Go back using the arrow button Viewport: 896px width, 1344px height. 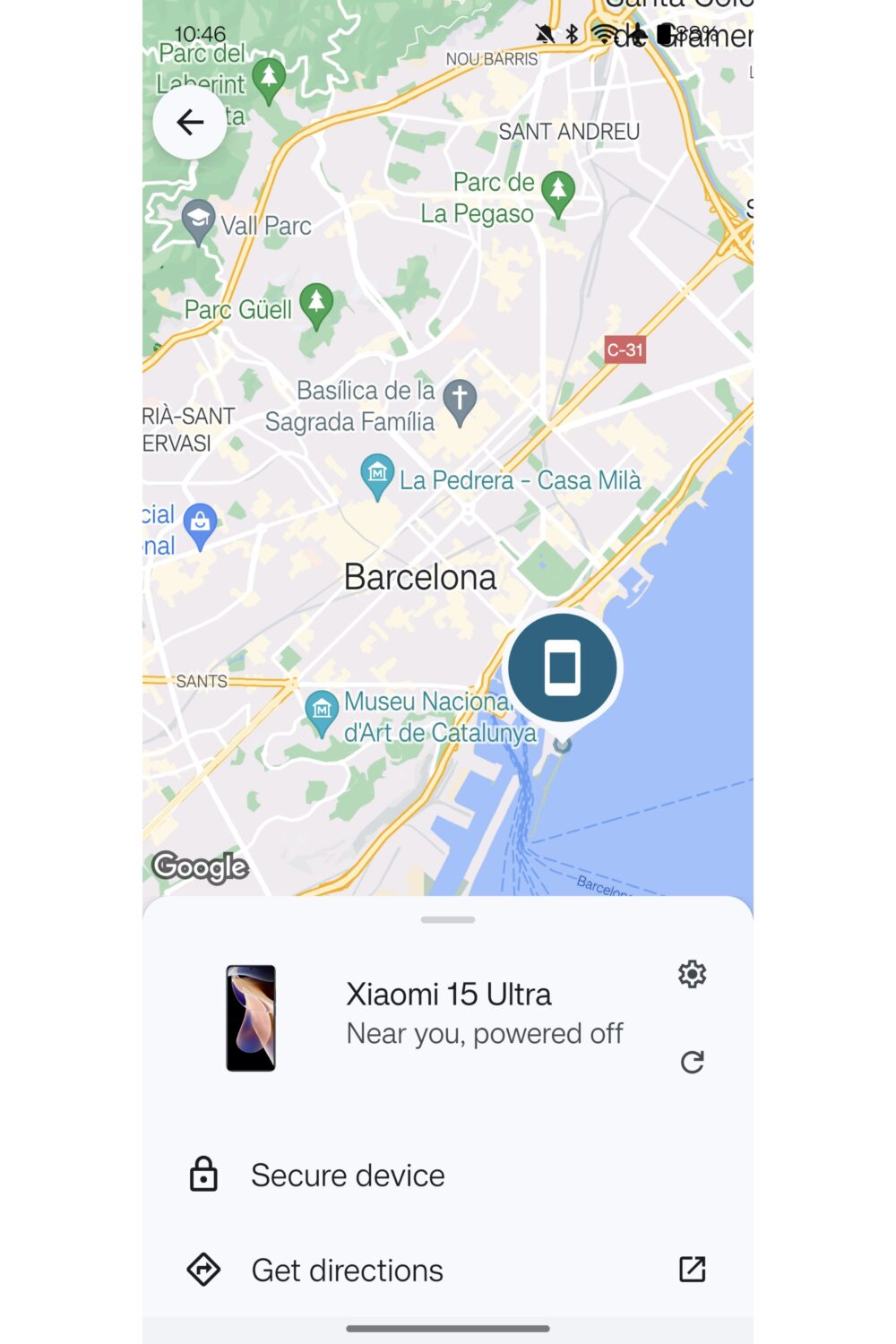(190, 123)
